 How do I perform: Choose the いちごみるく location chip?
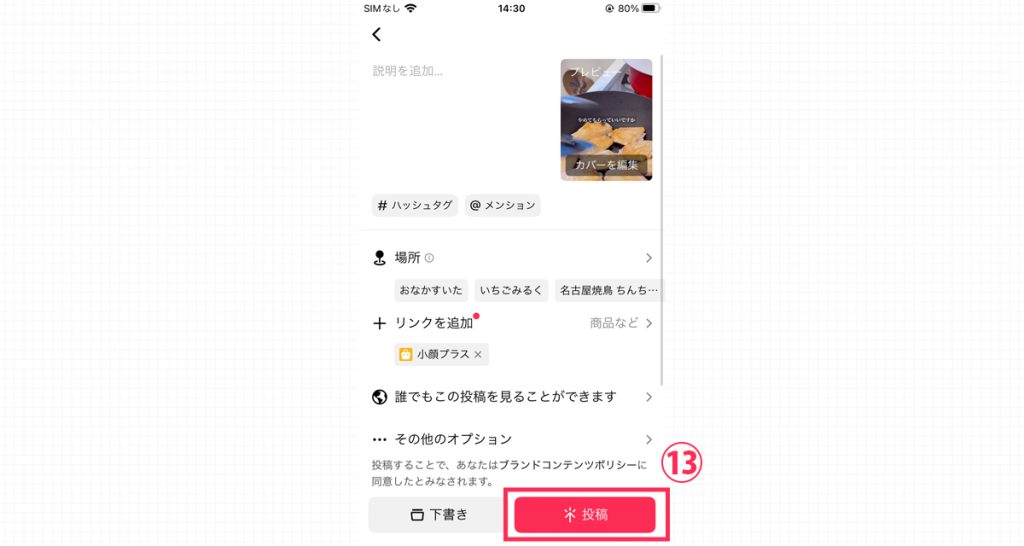(x=511, y=291)
